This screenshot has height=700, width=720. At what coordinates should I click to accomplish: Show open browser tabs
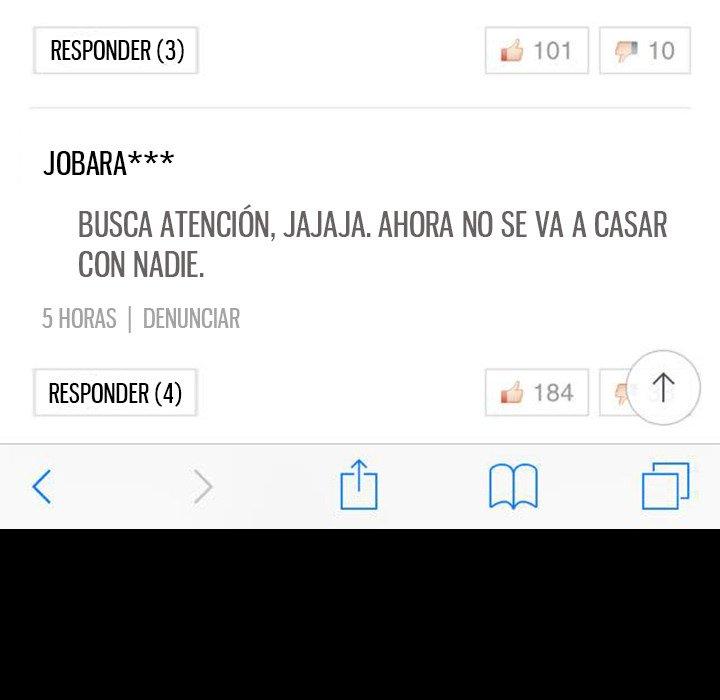point(665,486)
